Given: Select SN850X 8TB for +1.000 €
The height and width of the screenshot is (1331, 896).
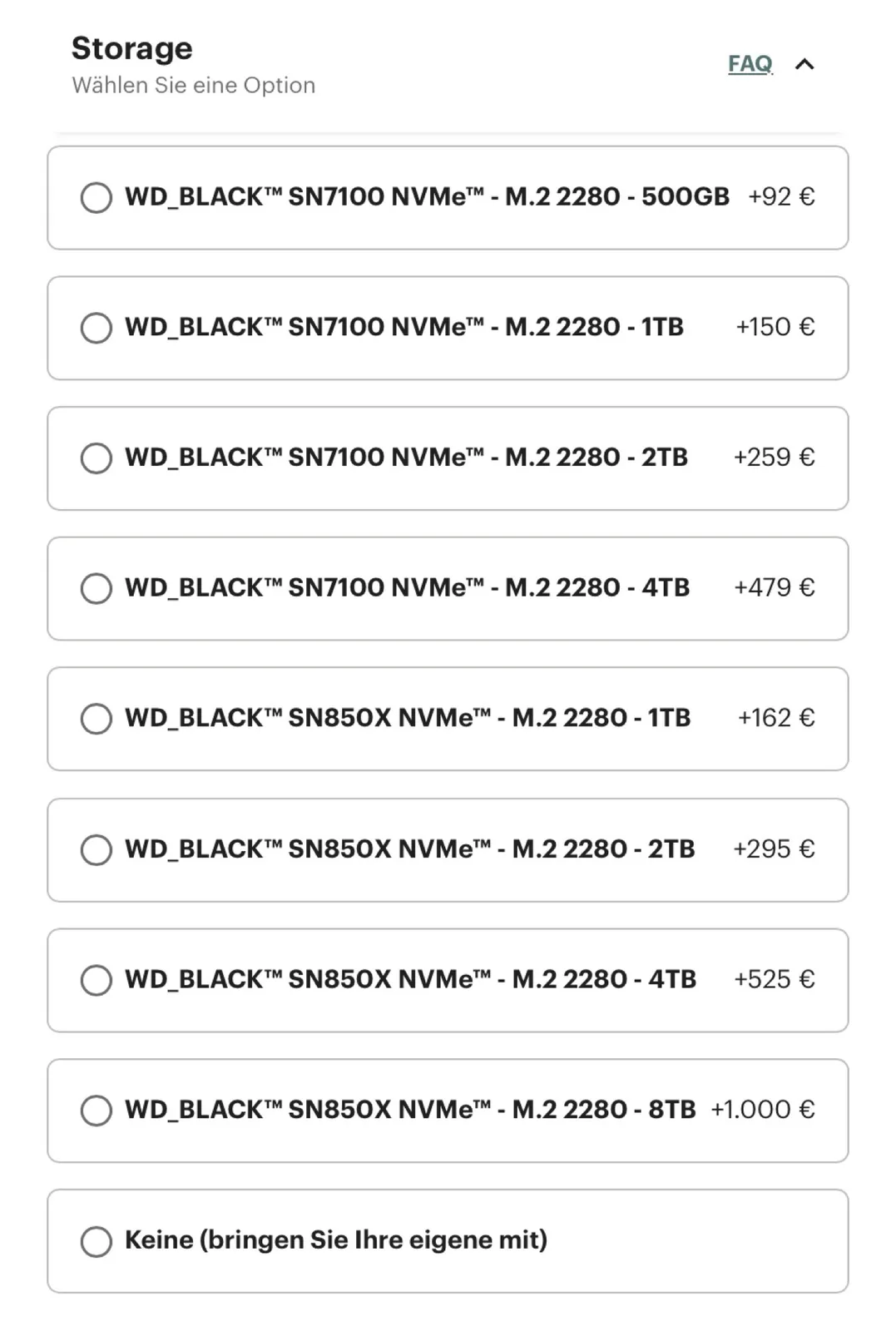Looking at the screenshot, I should pos(97,1111).
